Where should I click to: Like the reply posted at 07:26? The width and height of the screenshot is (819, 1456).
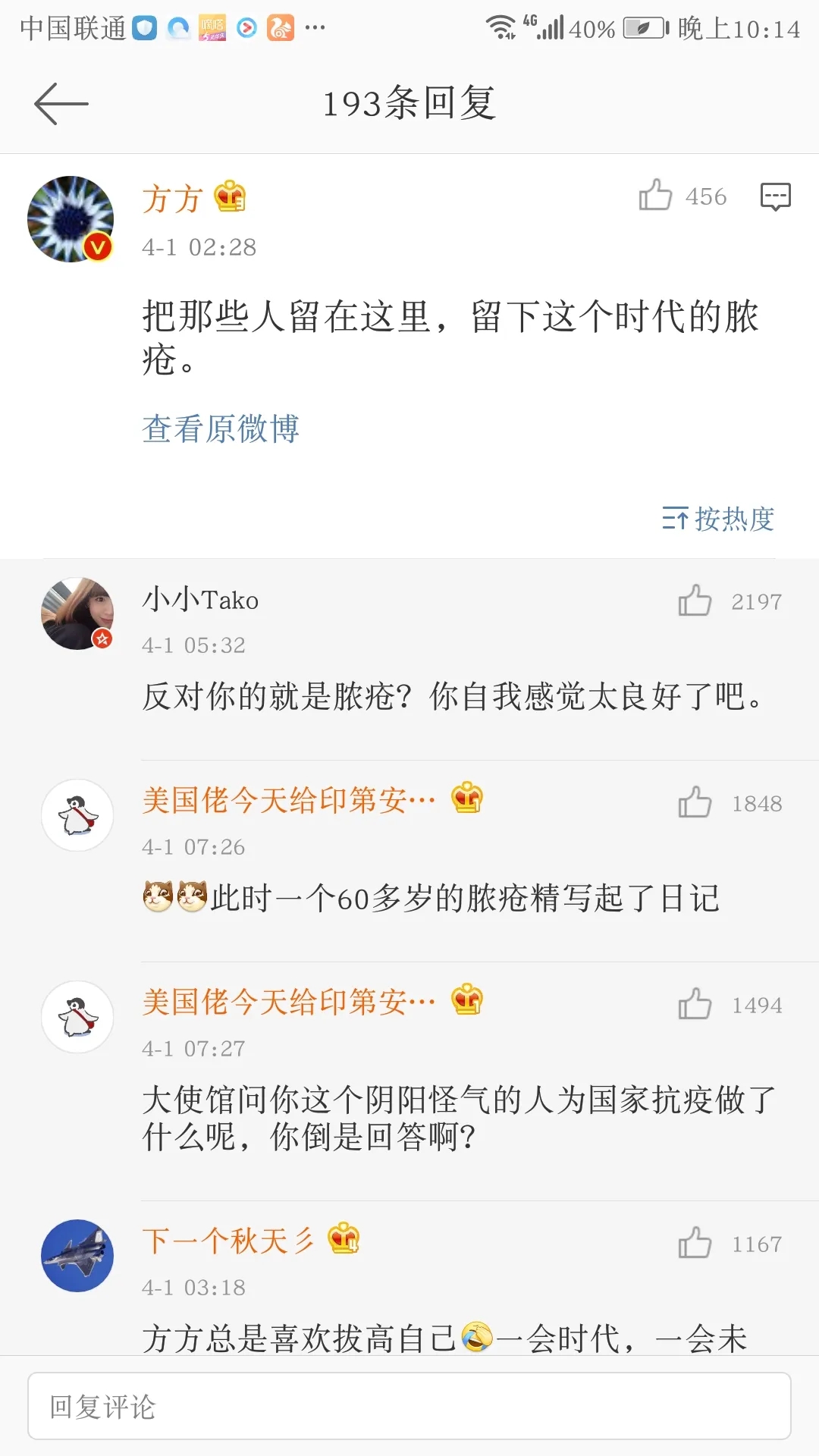[x=695, y=802]
